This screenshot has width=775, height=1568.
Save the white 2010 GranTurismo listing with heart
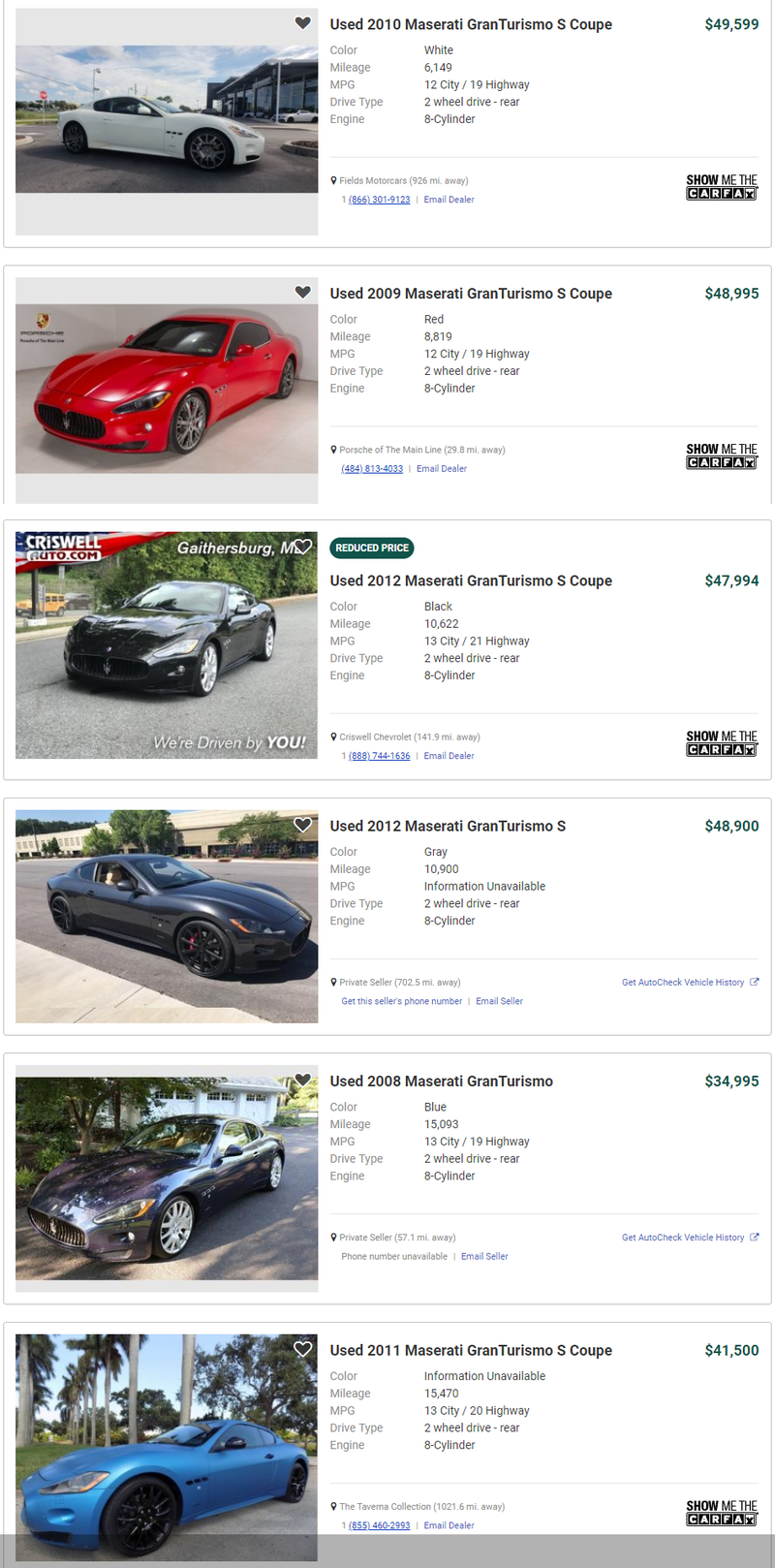[302, 23]
